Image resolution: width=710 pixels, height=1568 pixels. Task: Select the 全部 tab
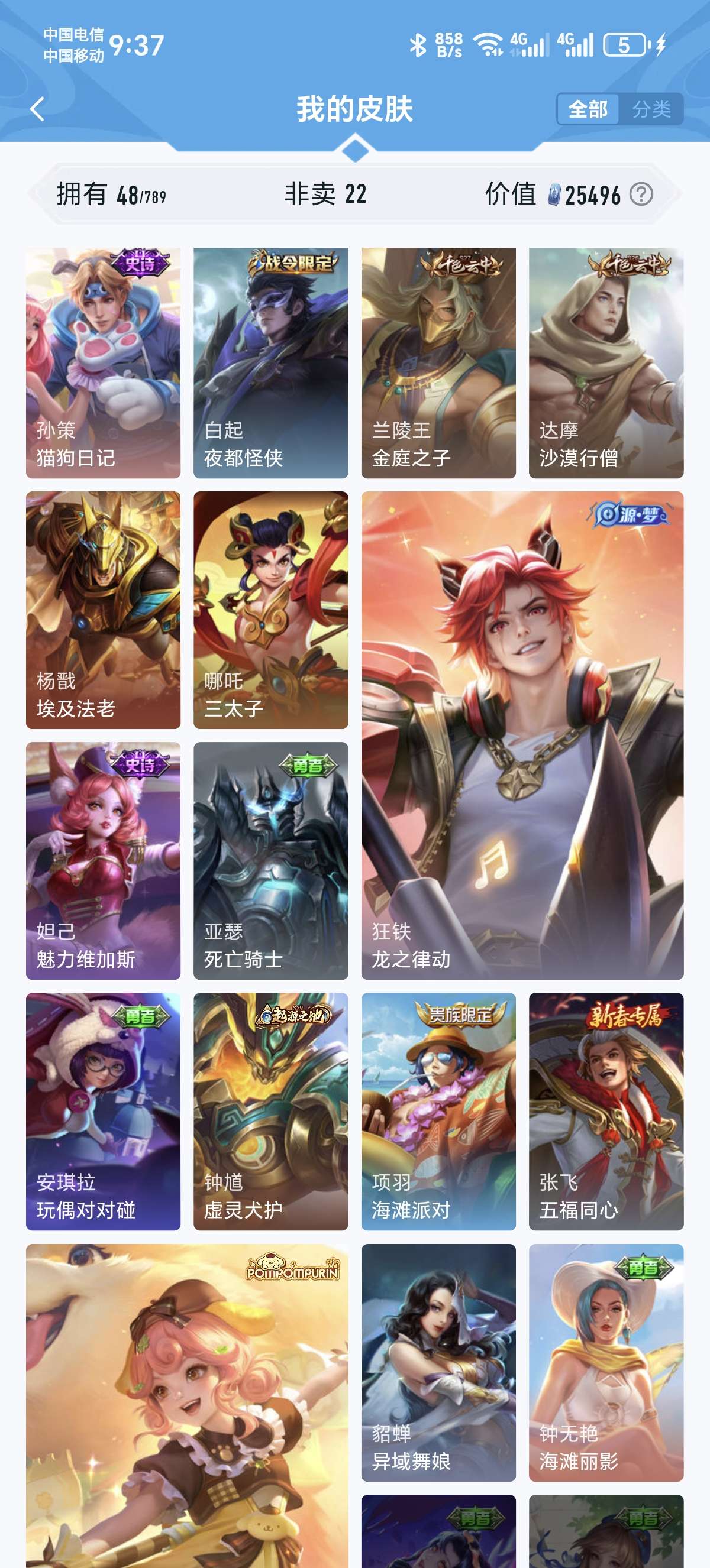pyautogui.click(x=588, y=109)
